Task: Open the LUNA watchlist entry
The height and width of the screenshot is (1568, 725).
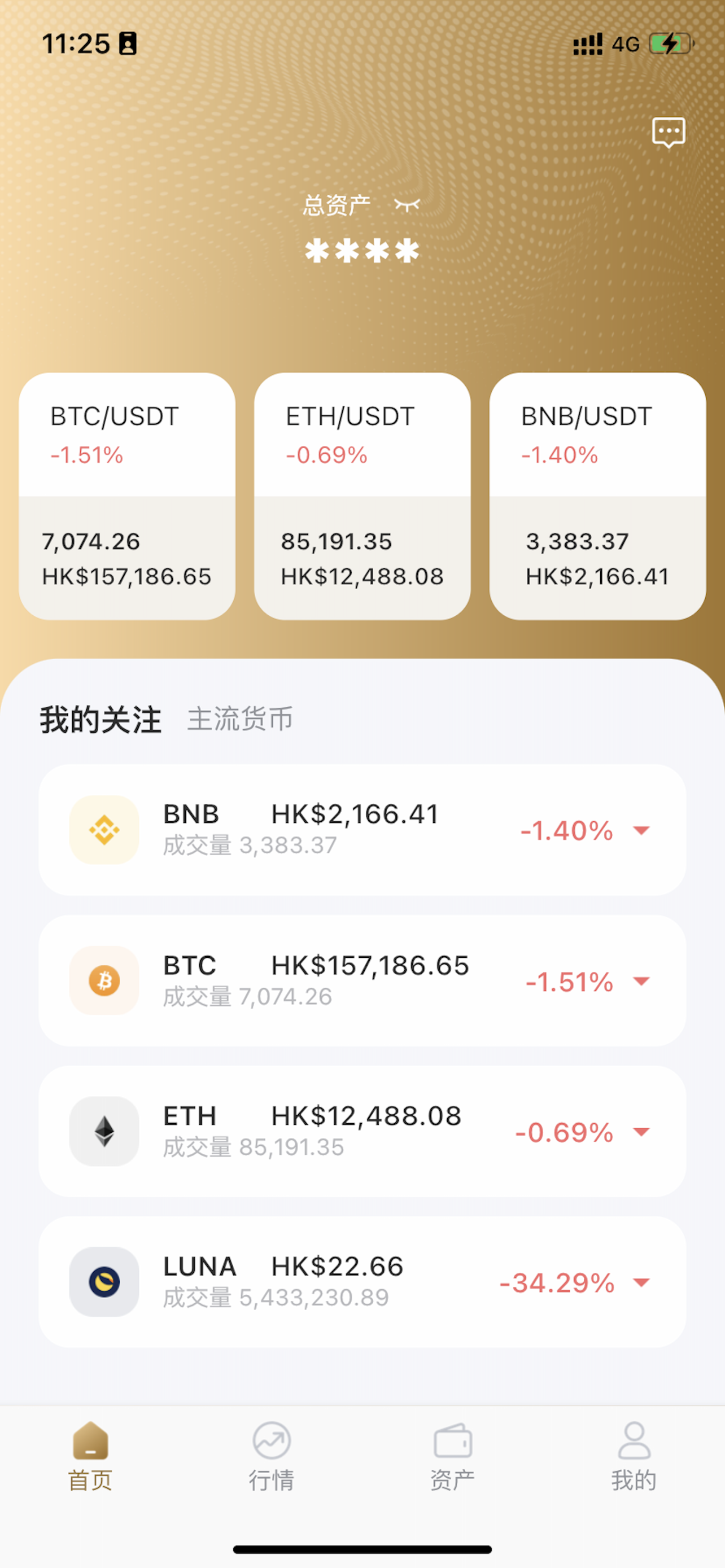Action: pos(362,1282)
